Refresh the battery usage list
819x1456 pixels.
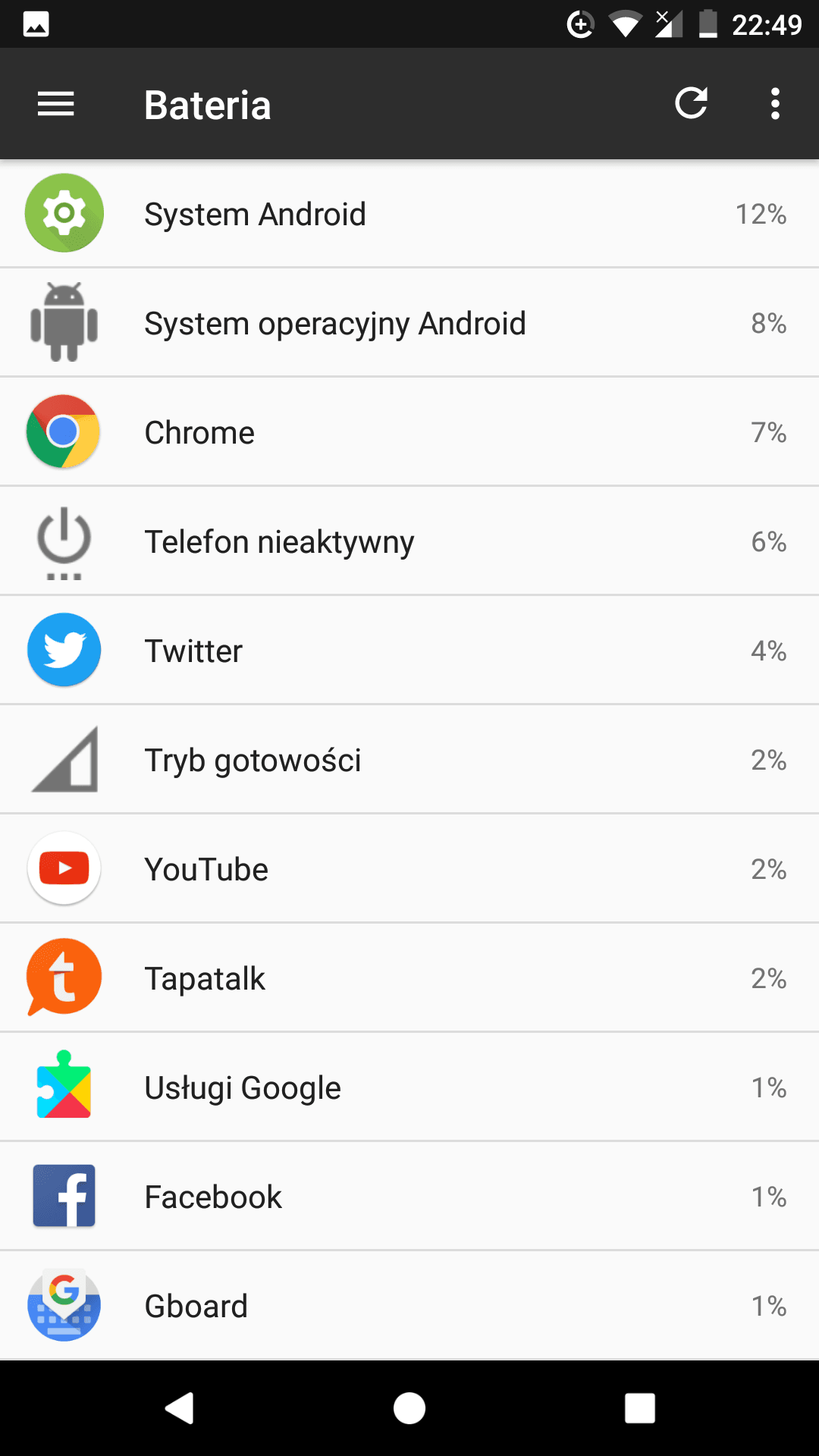tap(692, 103)
